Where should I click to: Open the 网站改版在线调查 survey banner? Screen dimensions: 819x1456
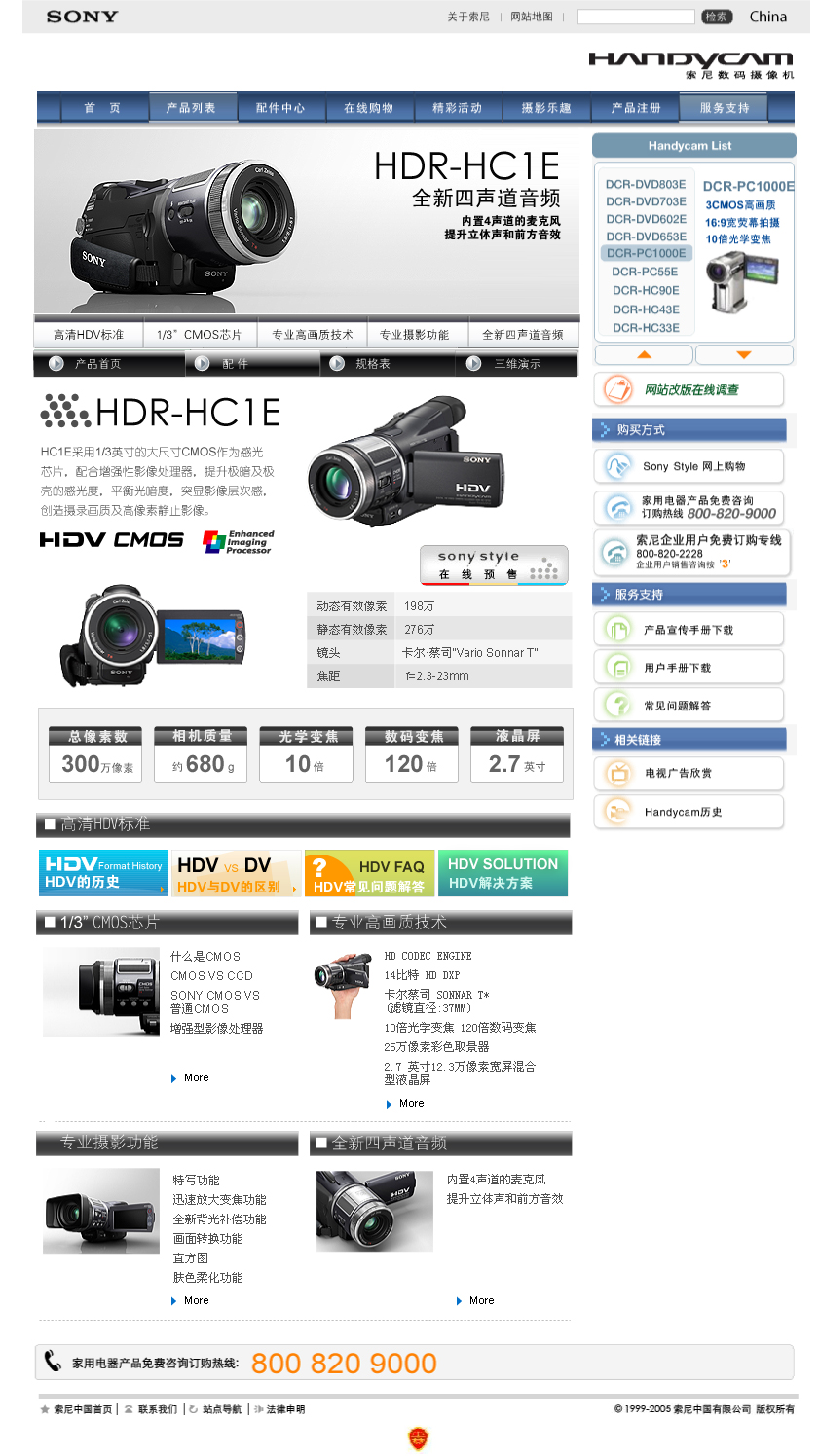(x=689, y=389)
